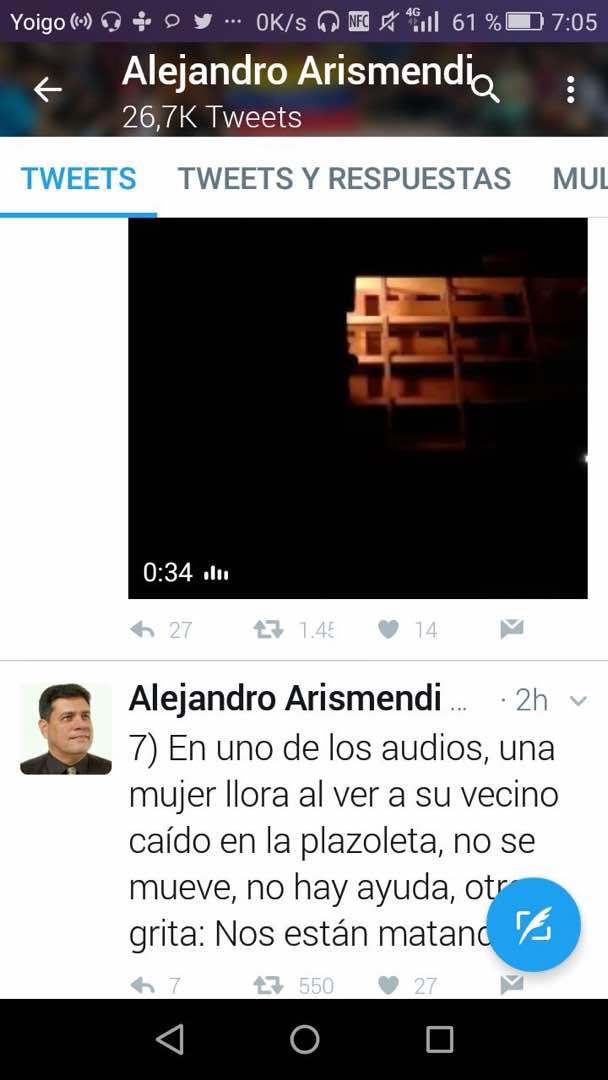
Task: Open Alejandro Arismendi's profile photo
Action: [65, 729]
